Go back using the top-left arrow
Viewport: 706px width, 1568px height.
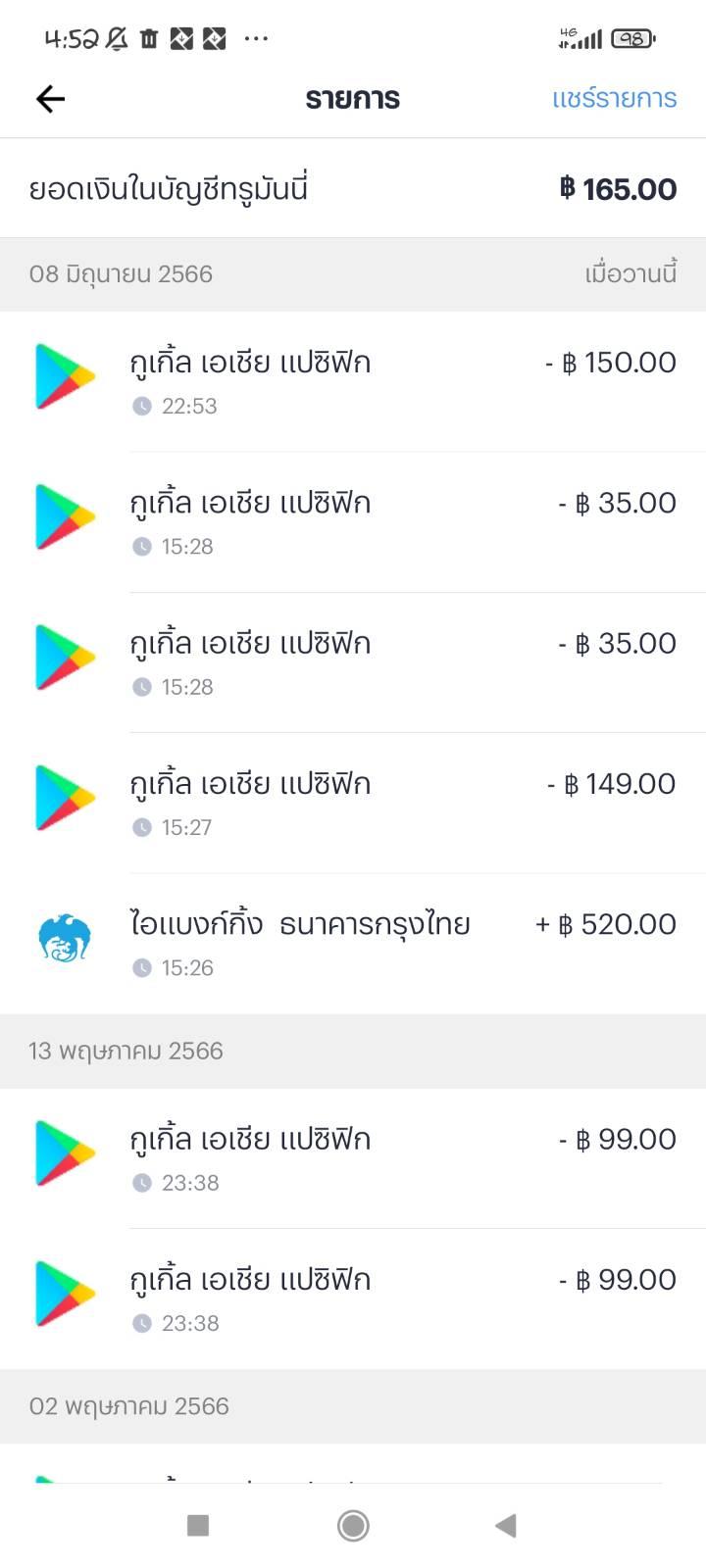(50, 98)
